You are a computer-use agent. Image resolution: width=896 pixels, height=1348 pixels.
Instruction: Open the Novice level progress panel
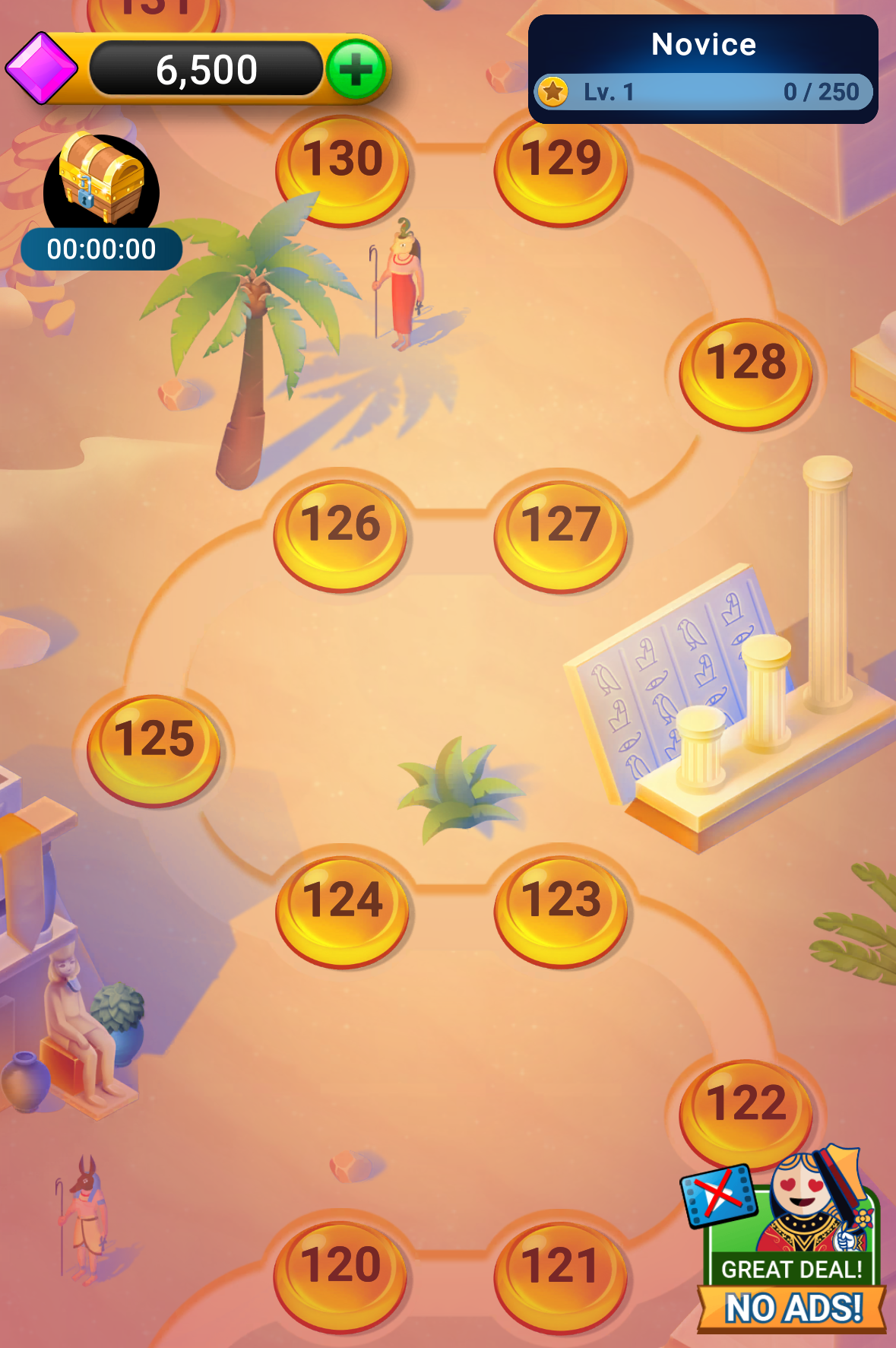[x=703, y=70]
